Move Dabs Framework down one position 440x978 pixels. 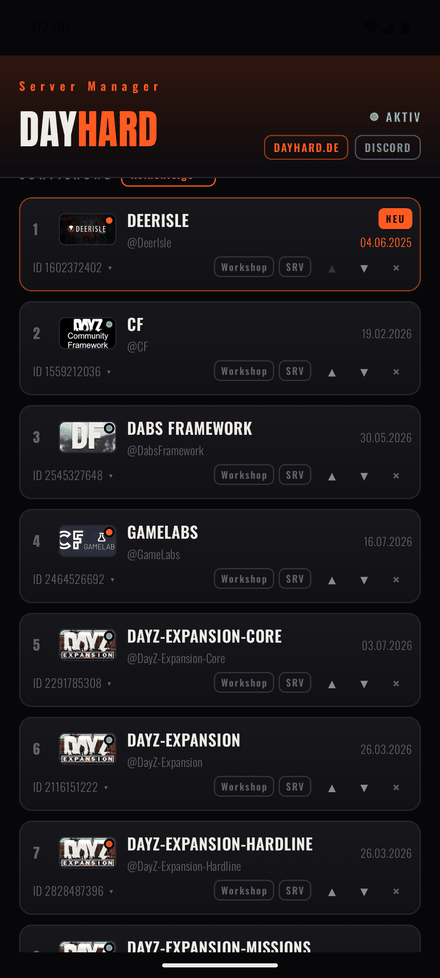click(x=364, y=476)
